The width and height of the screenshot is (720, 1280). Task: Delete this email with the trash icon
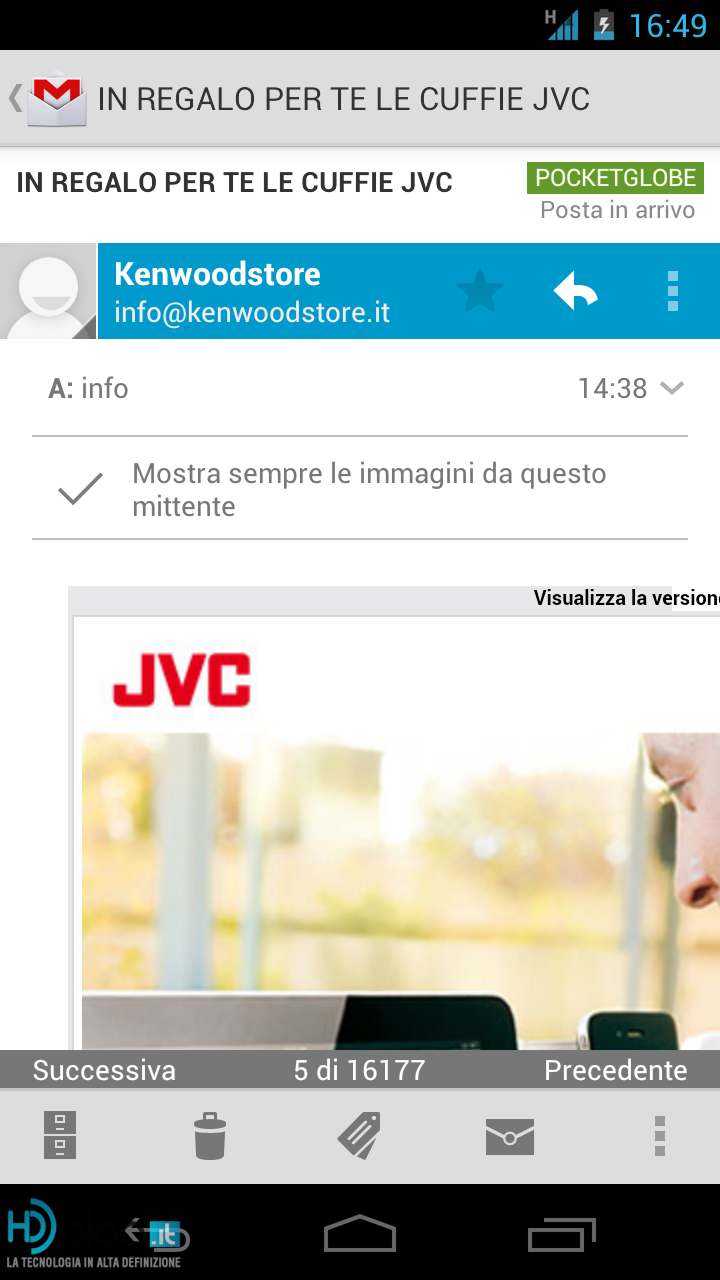click(210, 1136)
